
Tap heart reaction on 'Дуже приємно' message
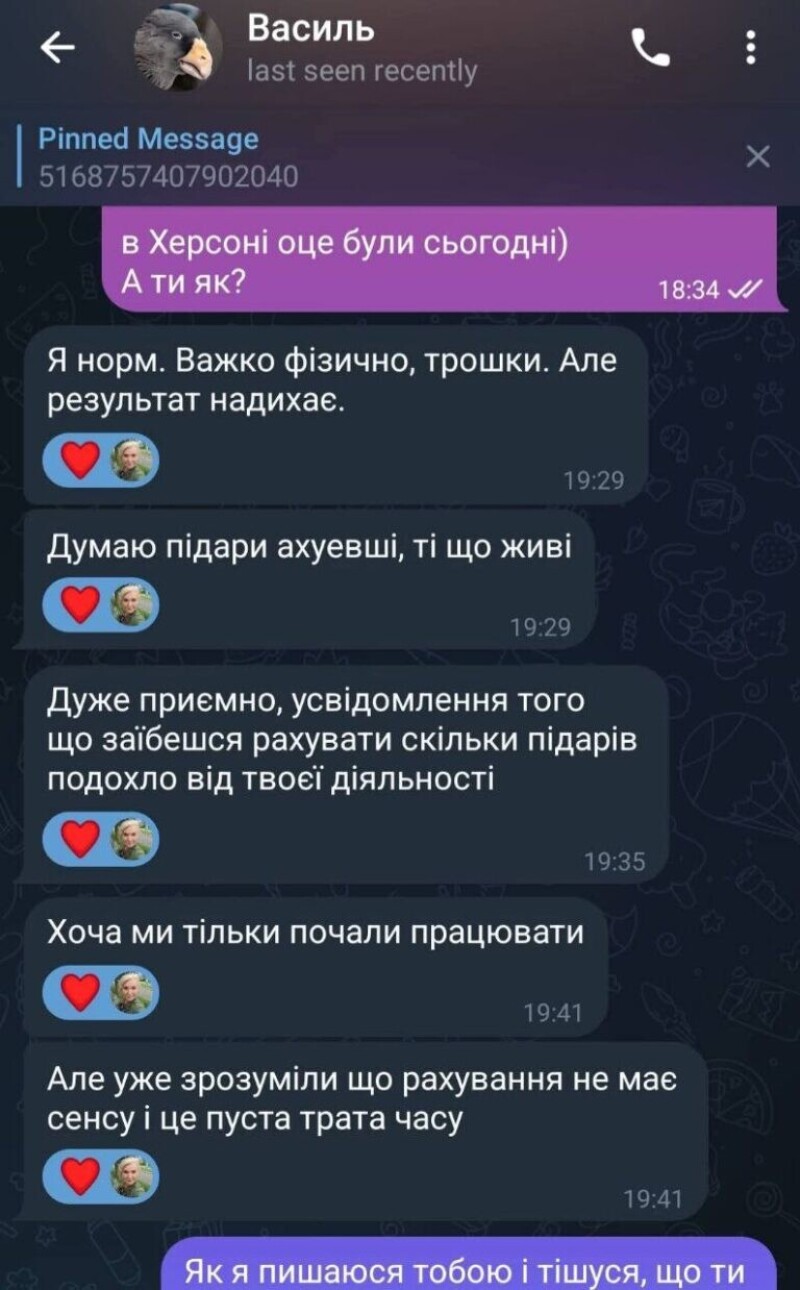tap(81, 839)
